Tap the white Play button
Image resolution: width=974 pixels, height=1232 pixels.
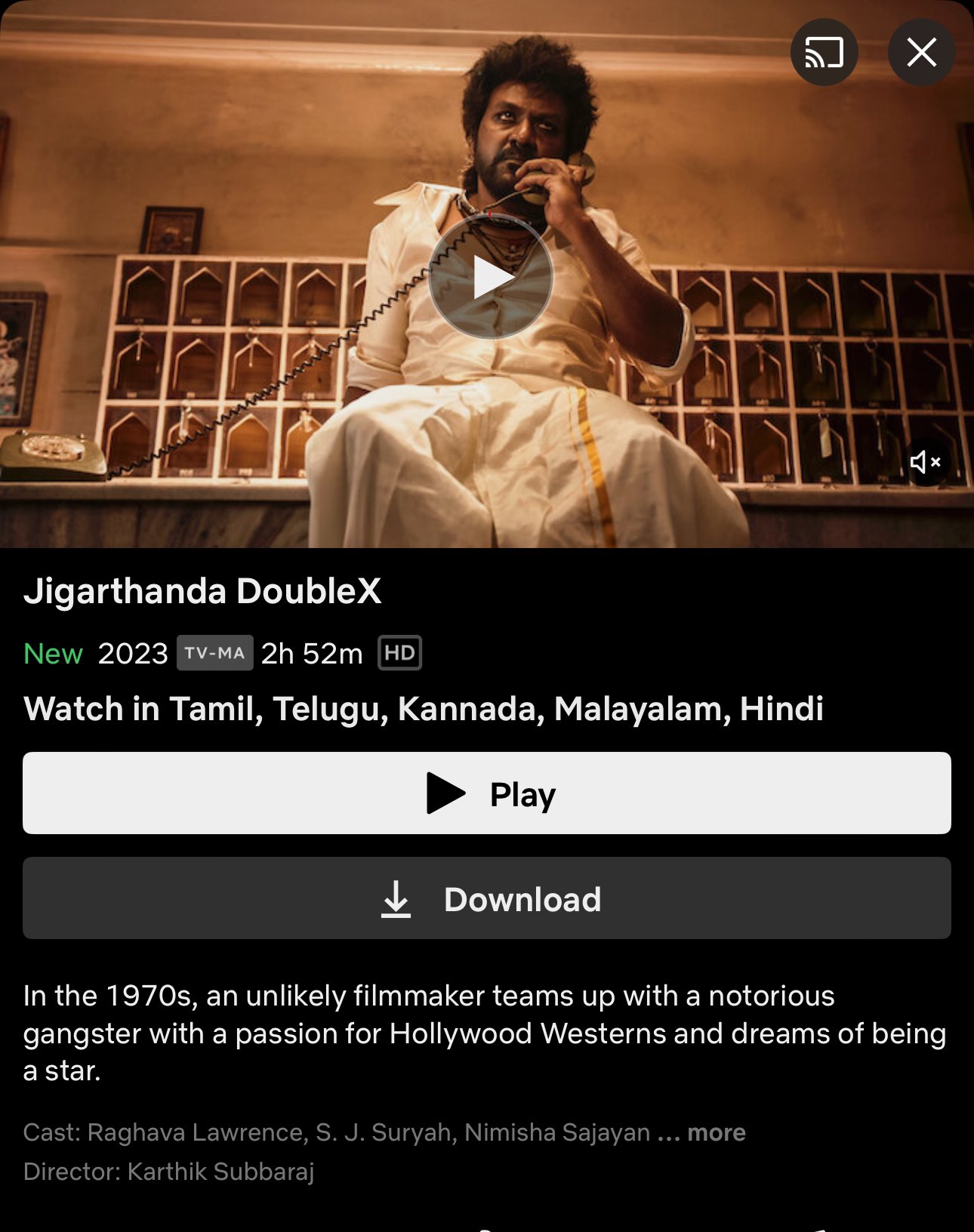point(487,793)
